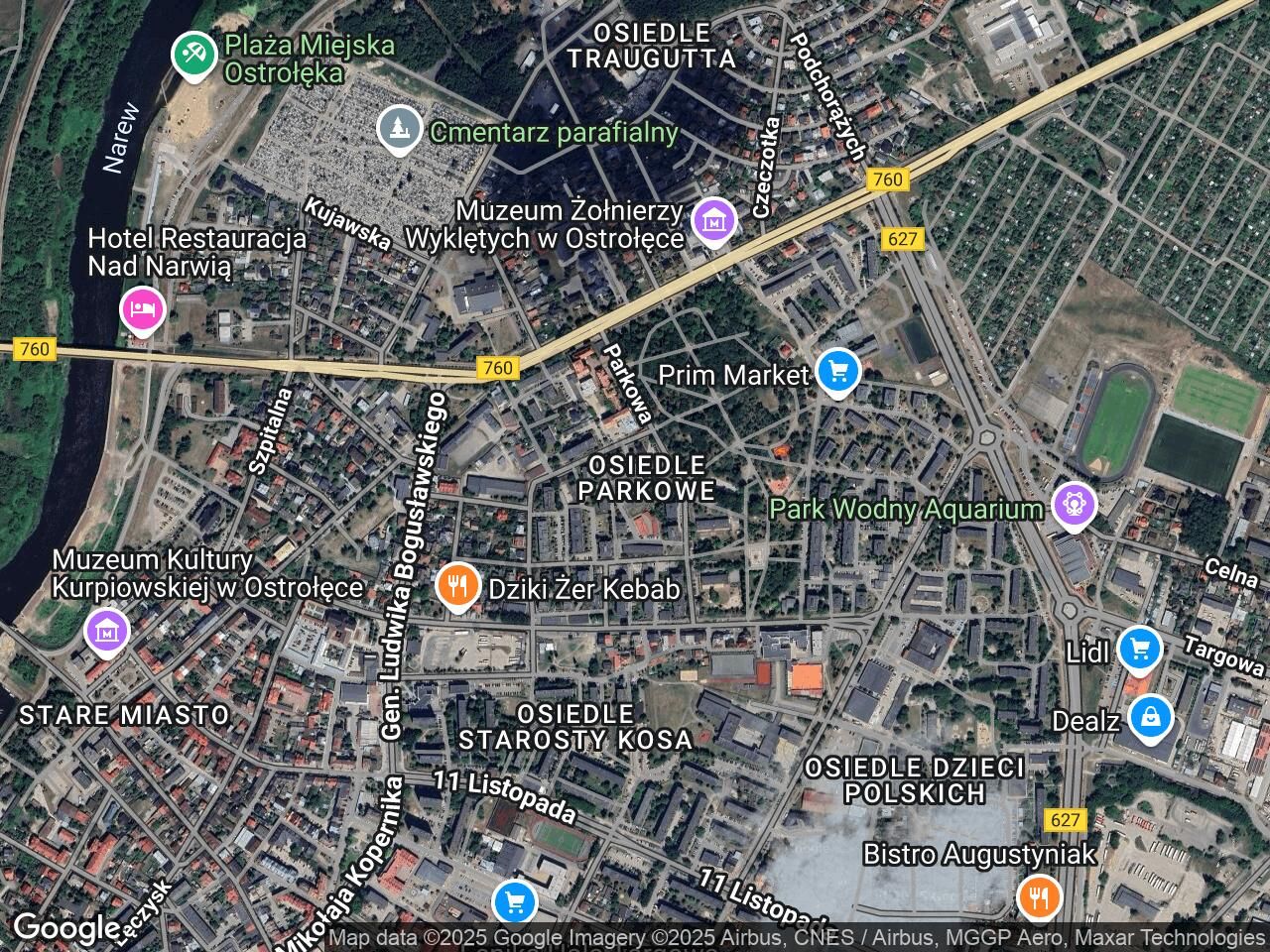Open Hotel Restauracja Nad Narwią hotel pin
The width and height of the screenshot is (1270, 952).
(x=141, y=309)
